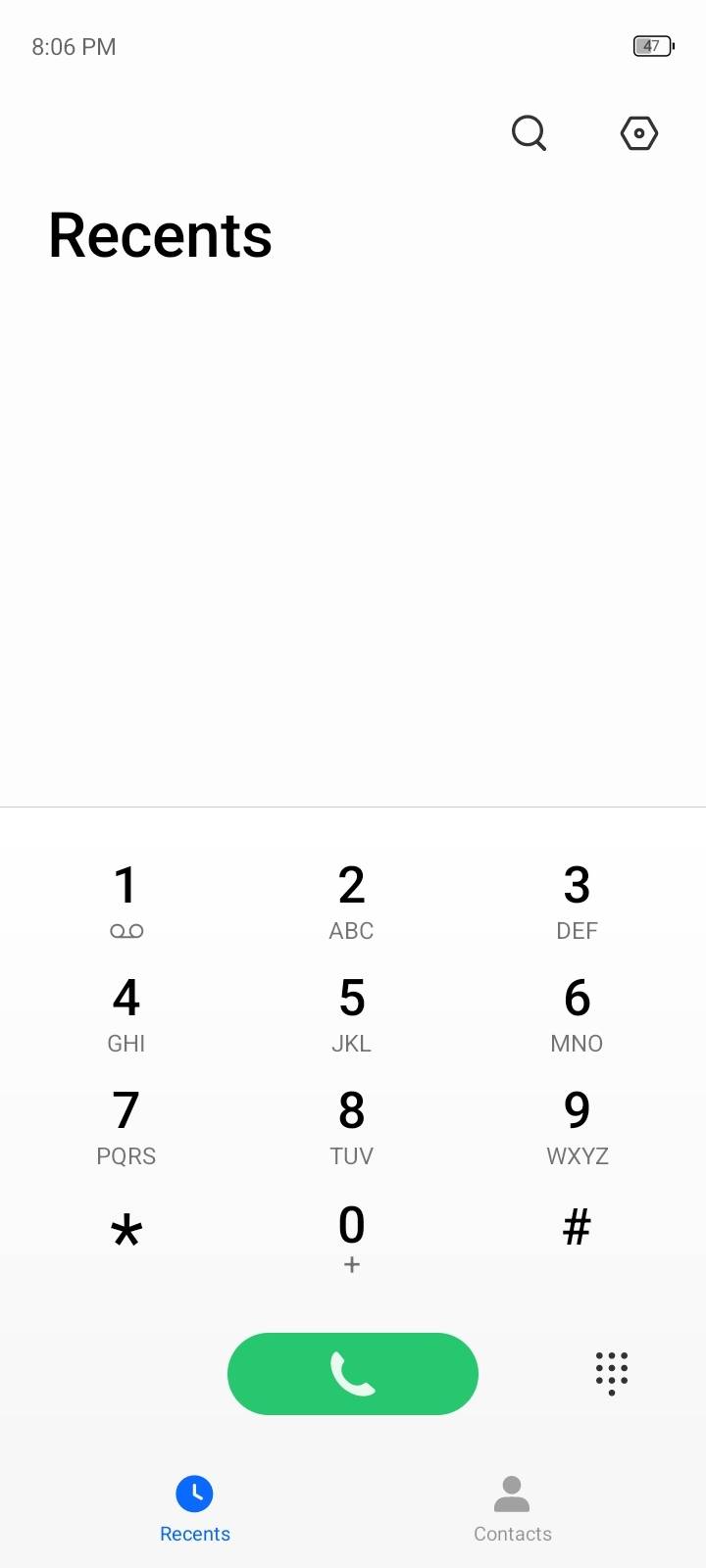
Task: Tap the 6 MNO key
Action: tap(577, 1012)
